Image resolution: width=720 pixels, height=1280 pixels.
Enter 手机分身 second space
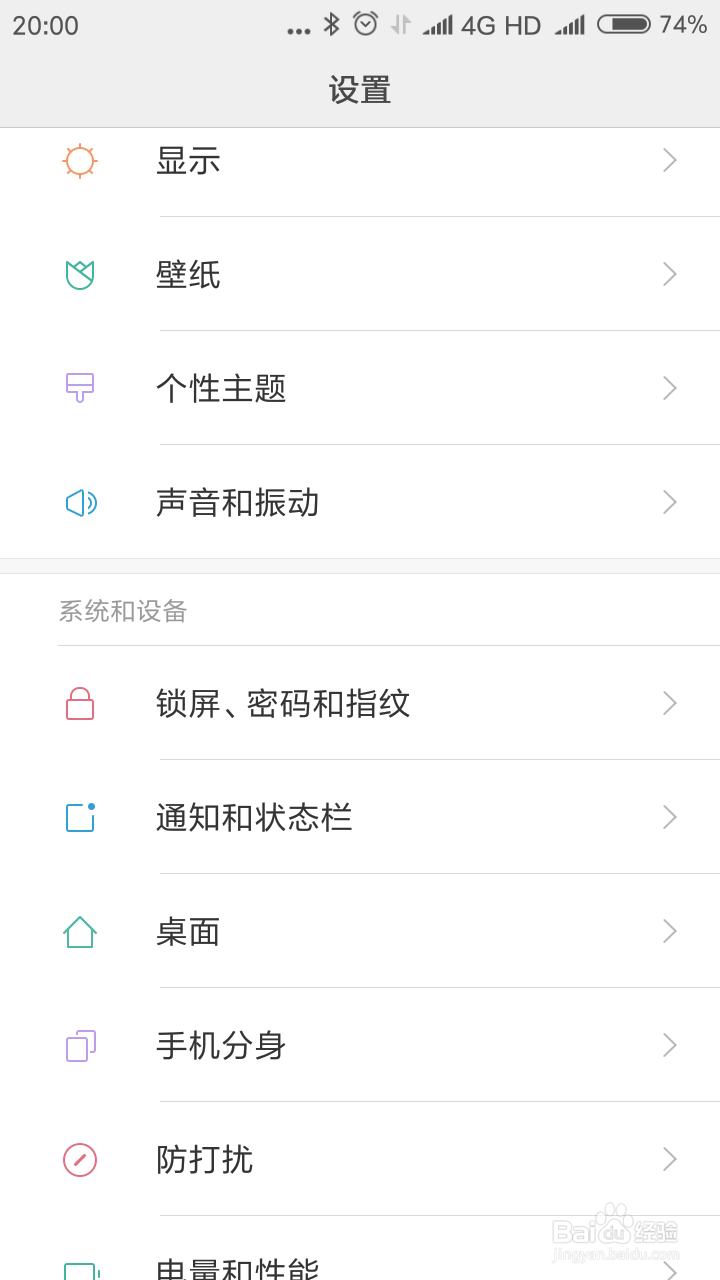(x=360, y=1045)
